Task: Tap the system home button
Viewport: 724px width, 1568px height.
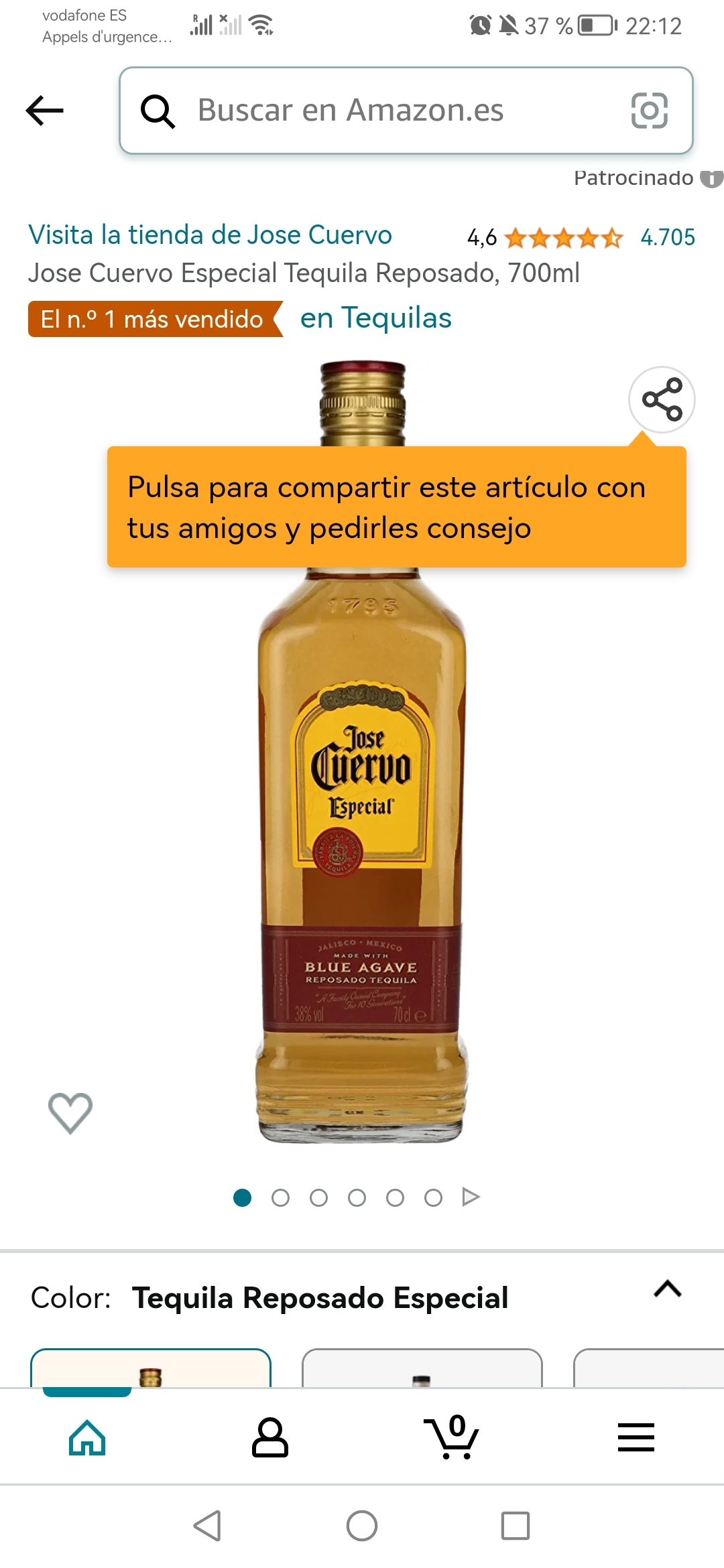Action: (x=362, y=1526)
